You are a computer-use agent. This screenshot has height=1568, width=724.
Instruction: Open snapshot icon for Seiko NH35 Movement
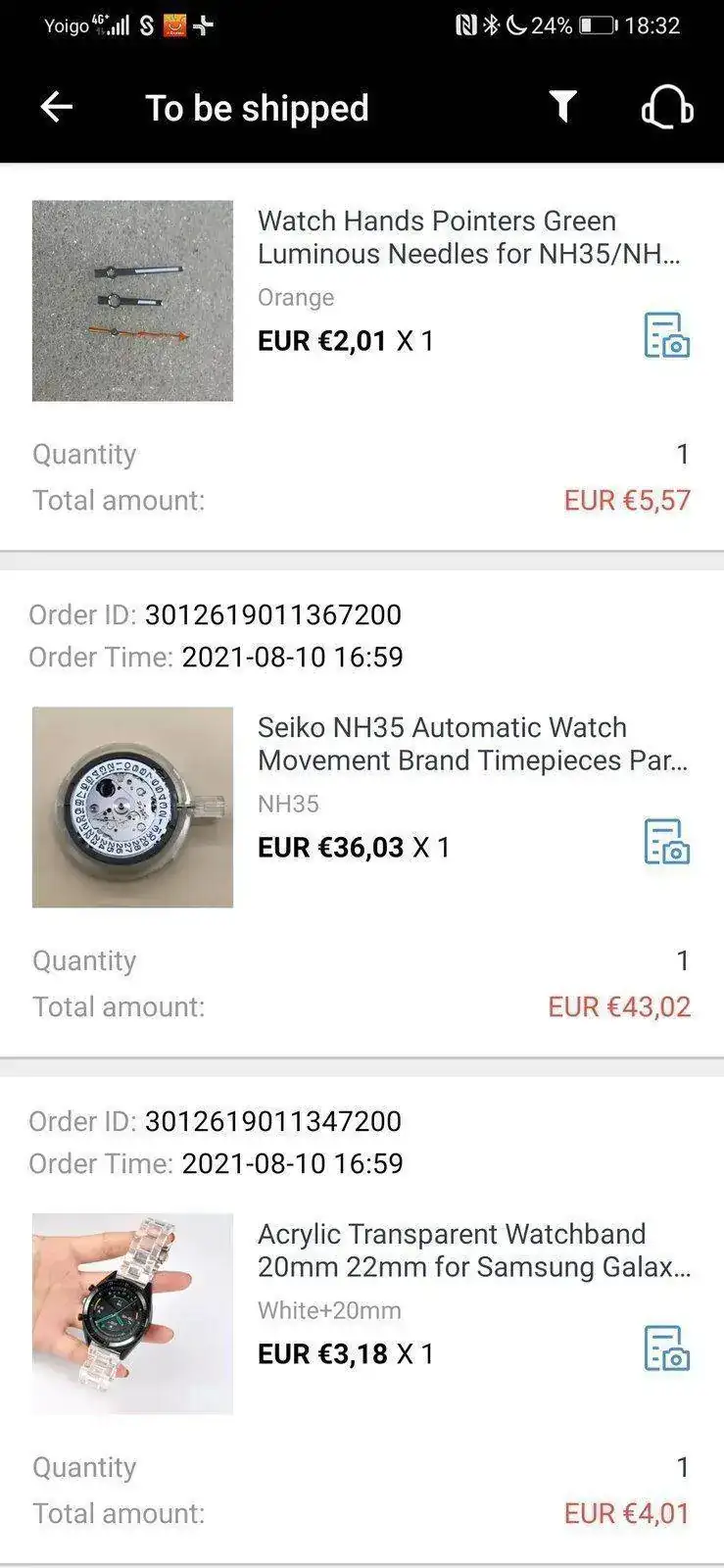pos(666,842)
